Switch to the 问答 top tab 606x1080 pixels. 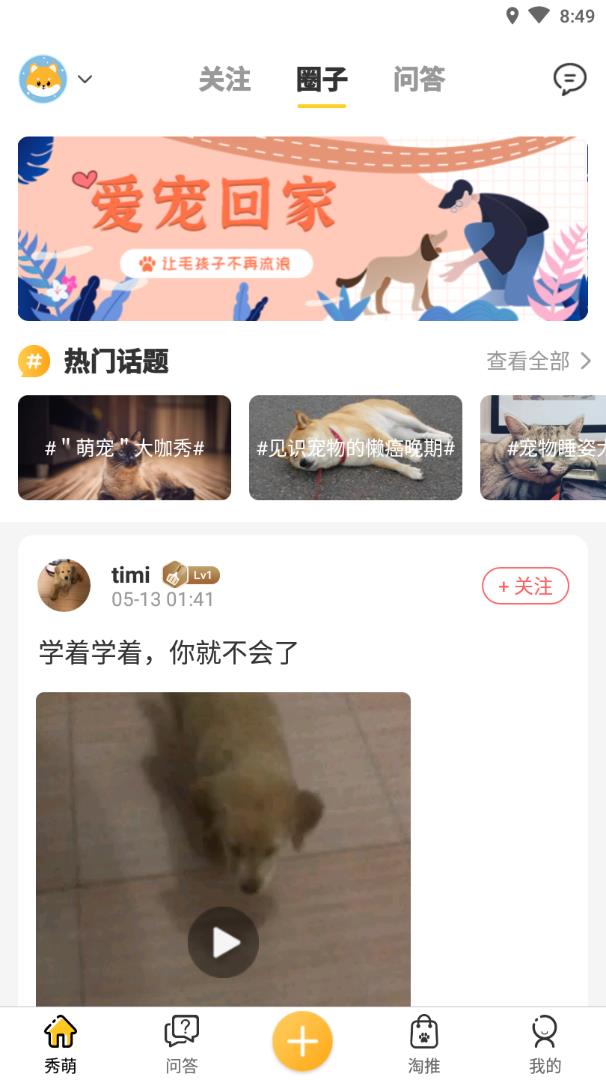tap(418, 79)
